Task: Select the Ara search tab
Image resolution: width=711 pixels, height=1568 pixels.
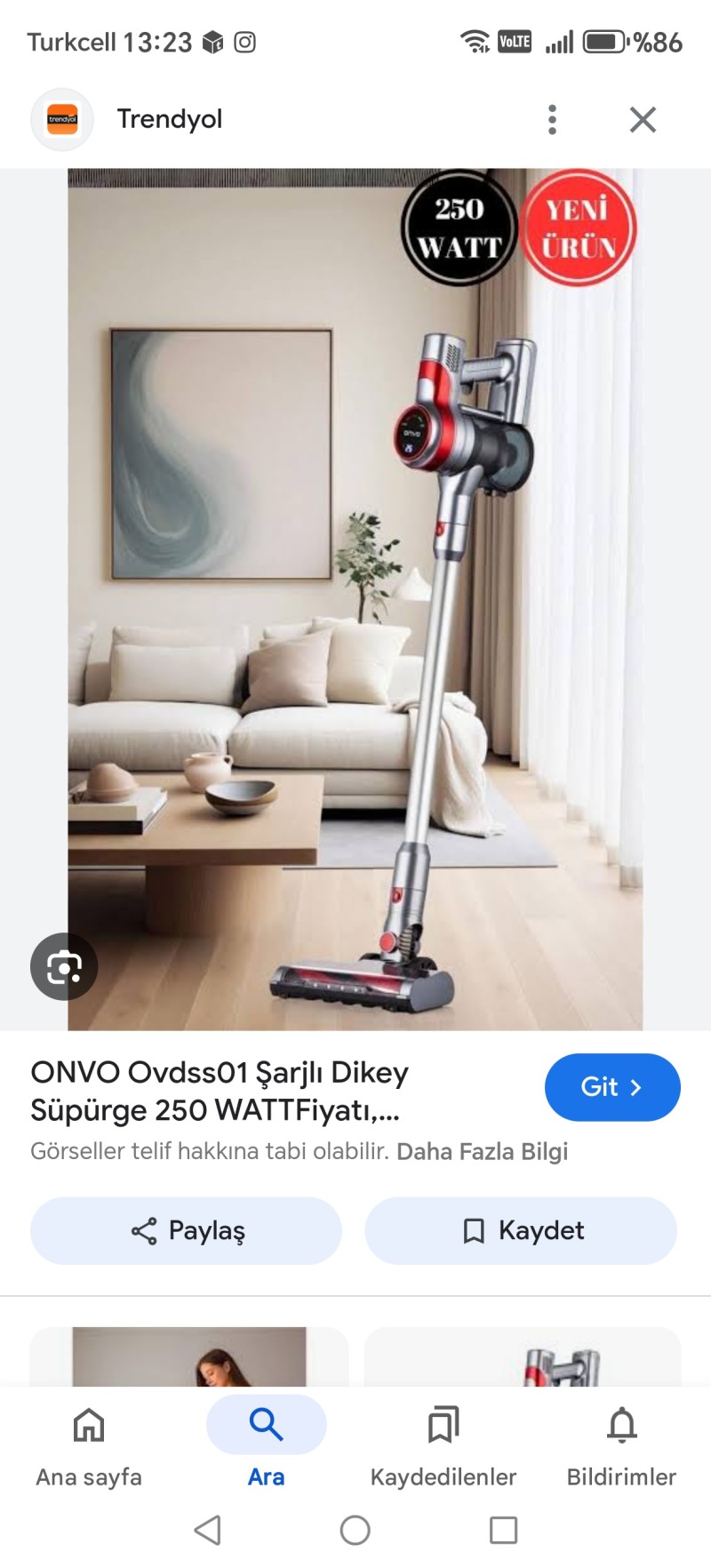Action: 266,1445
